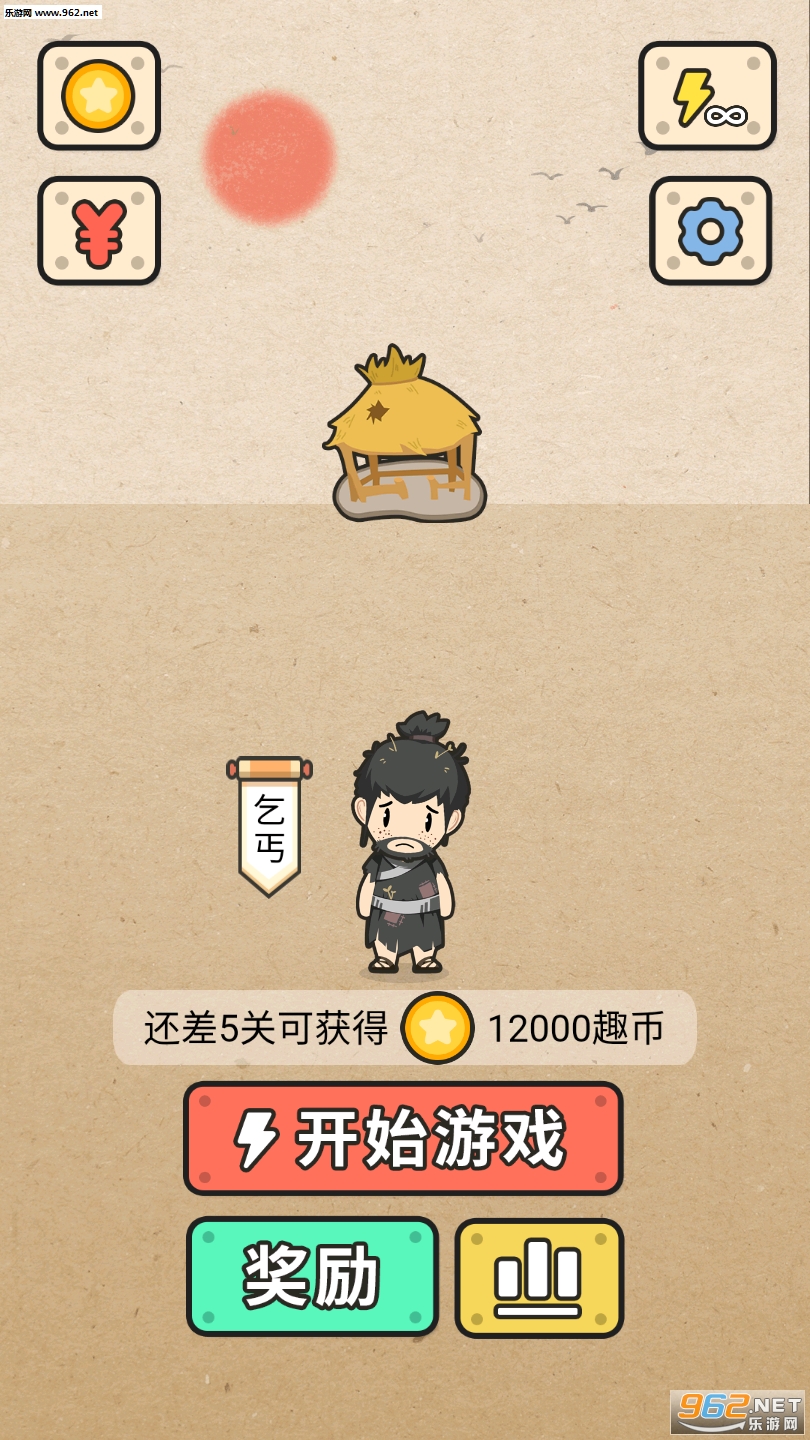Image resolution: width=810 pixels, height=1440 pixels.
Task: Open the red yen money button
Action: pos(99,231)
